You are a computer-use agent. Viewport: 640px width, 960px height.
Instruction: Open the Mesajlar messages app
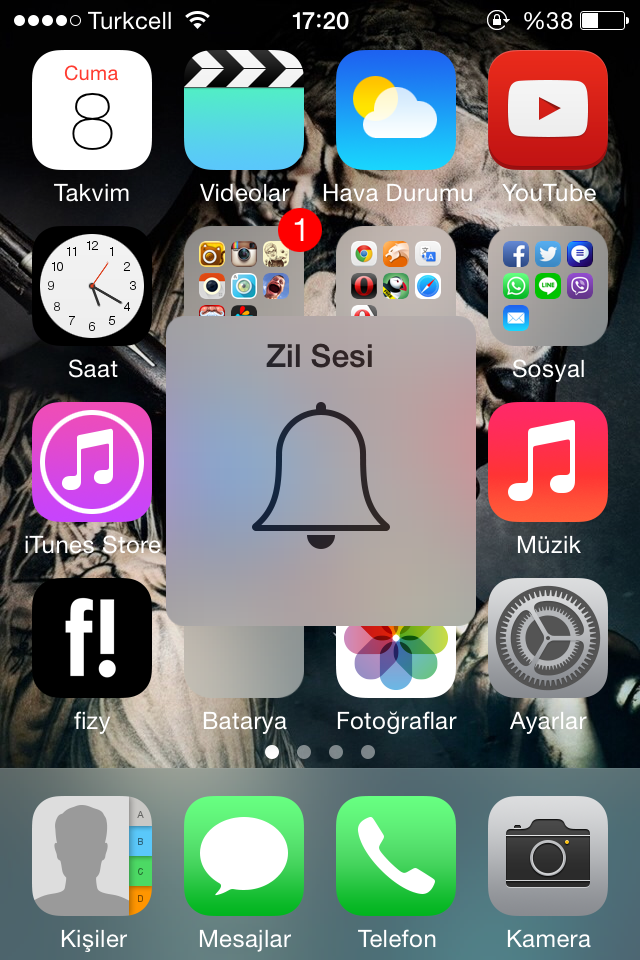(x=244, y=856)
